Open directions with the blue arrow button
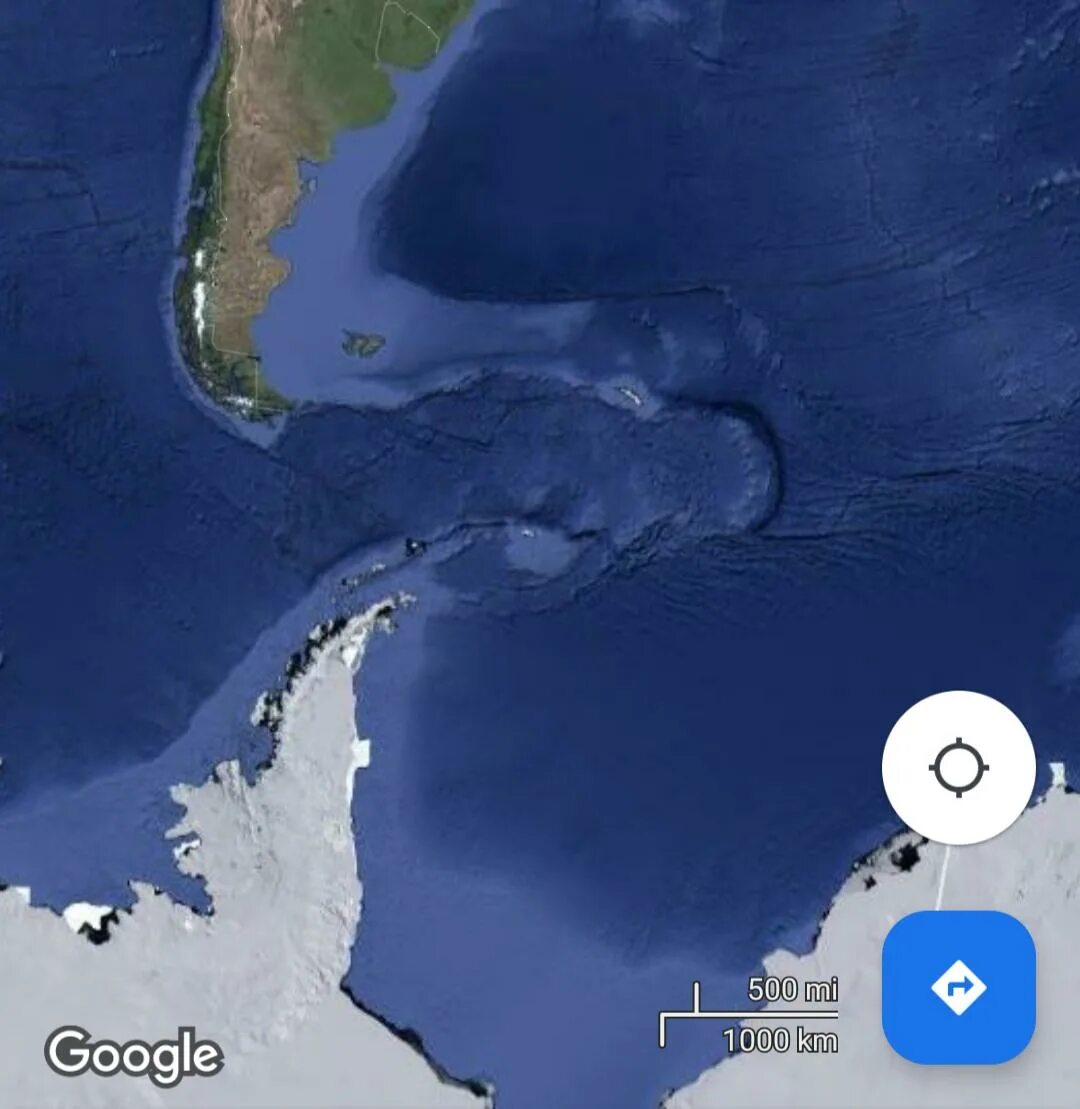 click(x=958, y=987)
